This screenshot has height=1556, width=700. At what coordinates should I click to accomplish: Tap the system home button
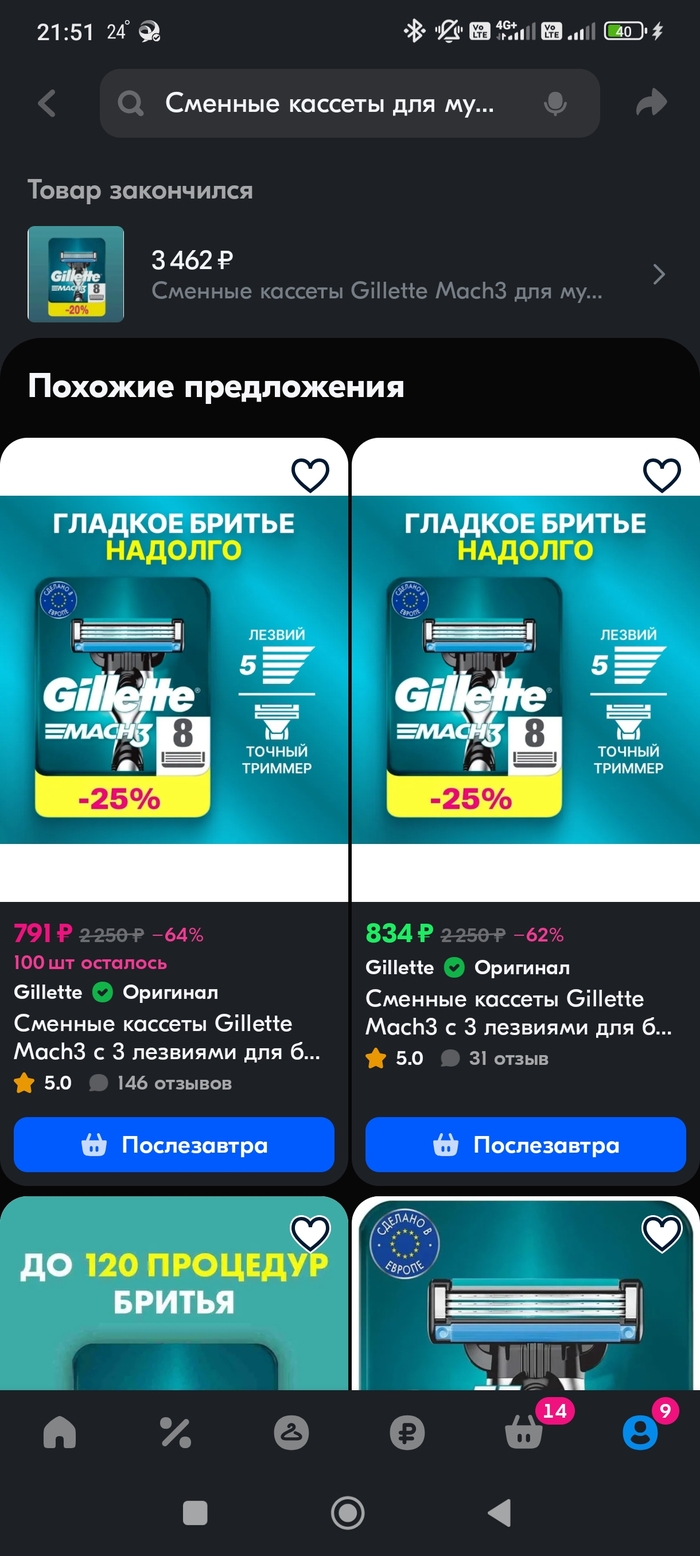(348, 1512)
